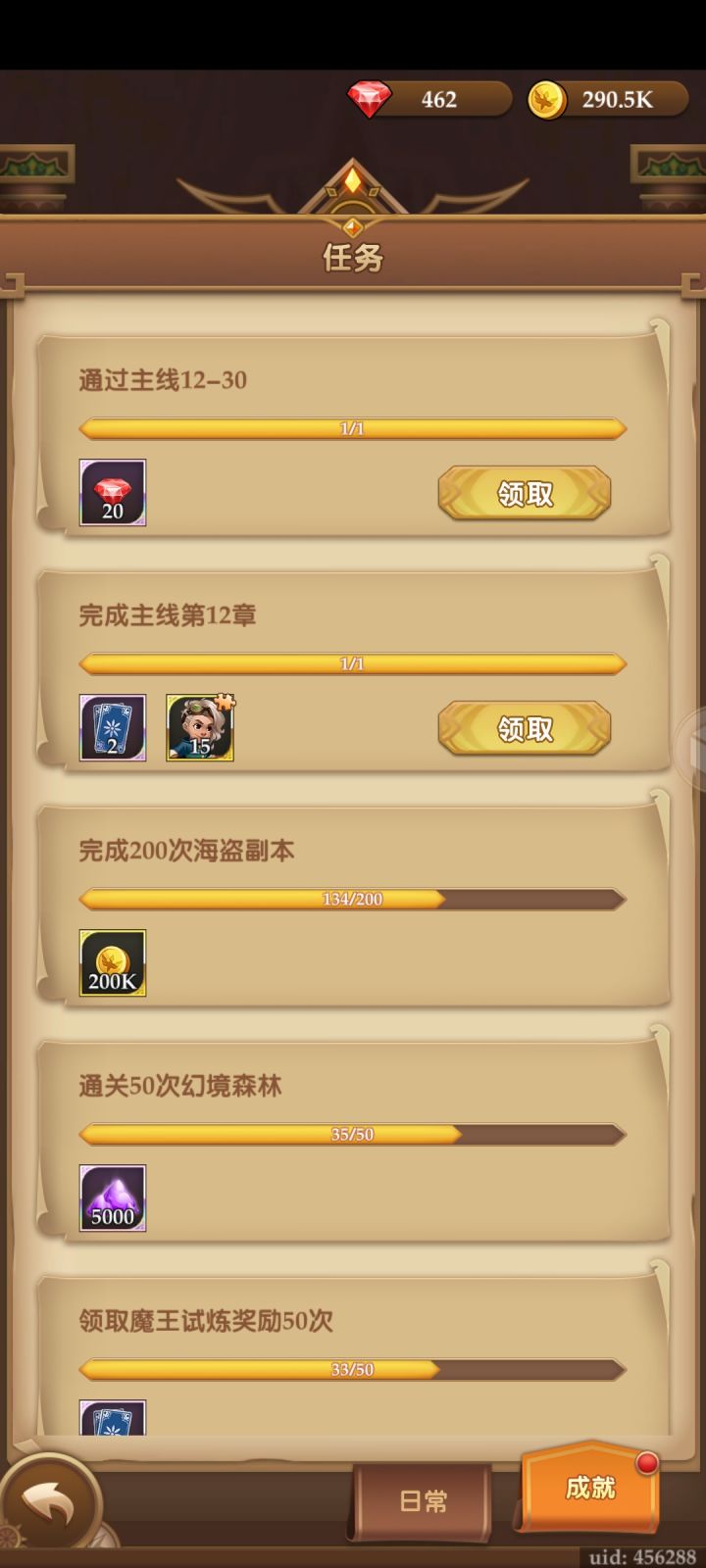Click the 134/200 progress bar
This screenshot has height=1568, width=706.
tap(353, 899)
